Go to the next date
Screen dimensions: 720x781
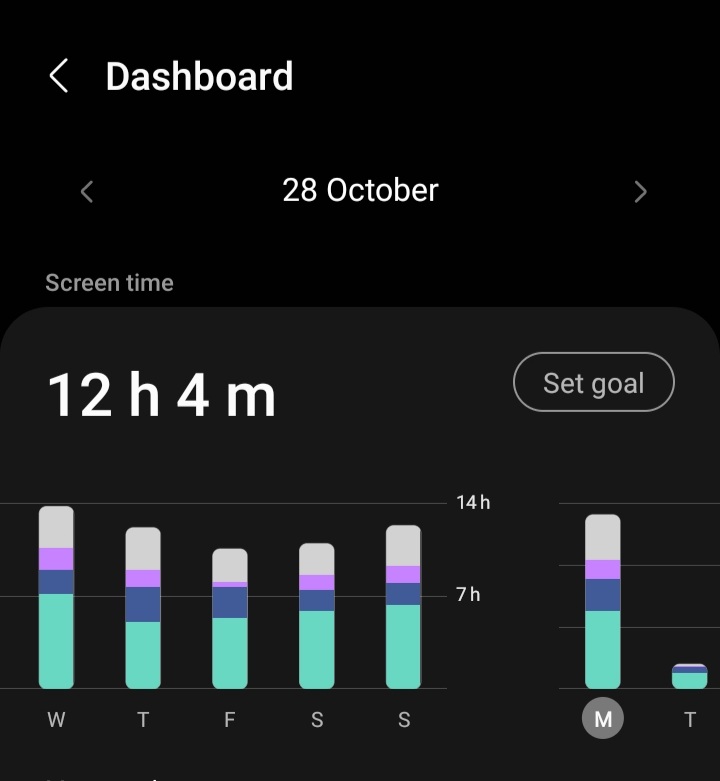641,191
